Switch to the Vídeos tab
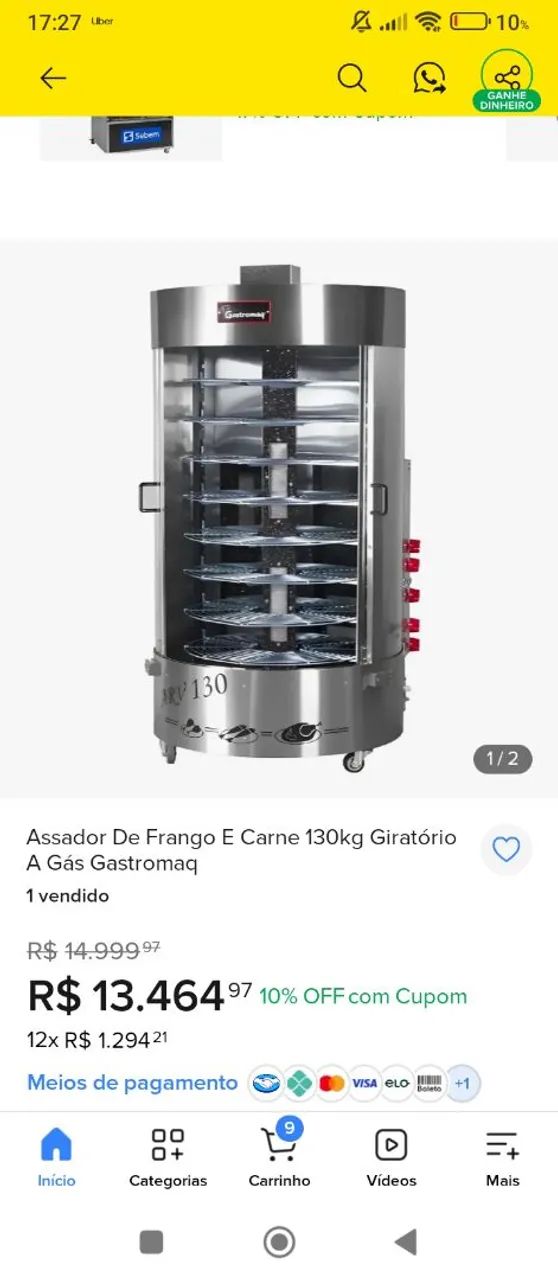The image size is (558, 1280). click(391, 1158)
